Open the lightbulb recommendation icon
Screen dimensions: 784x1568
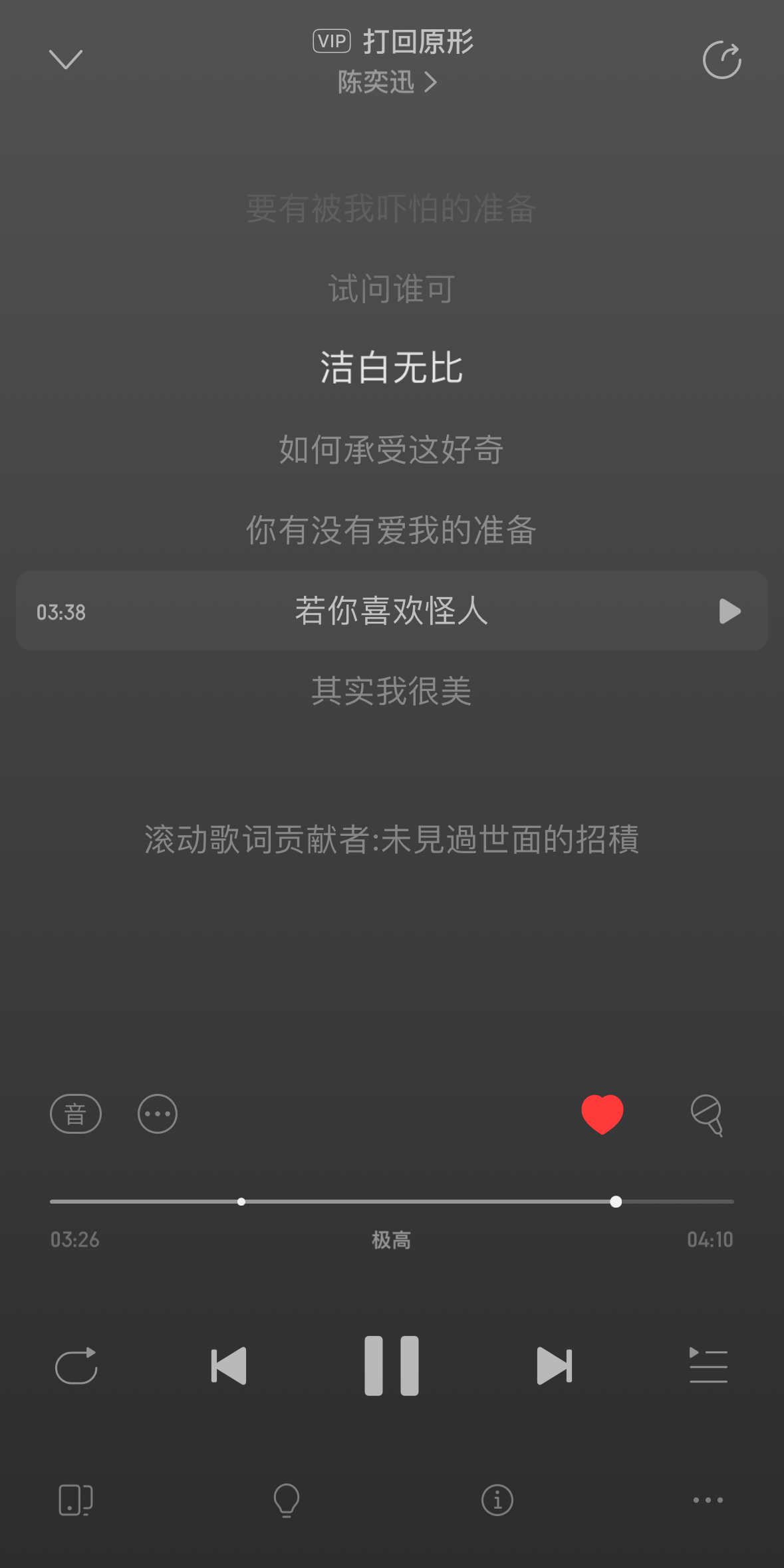[x=287, y=1500]
